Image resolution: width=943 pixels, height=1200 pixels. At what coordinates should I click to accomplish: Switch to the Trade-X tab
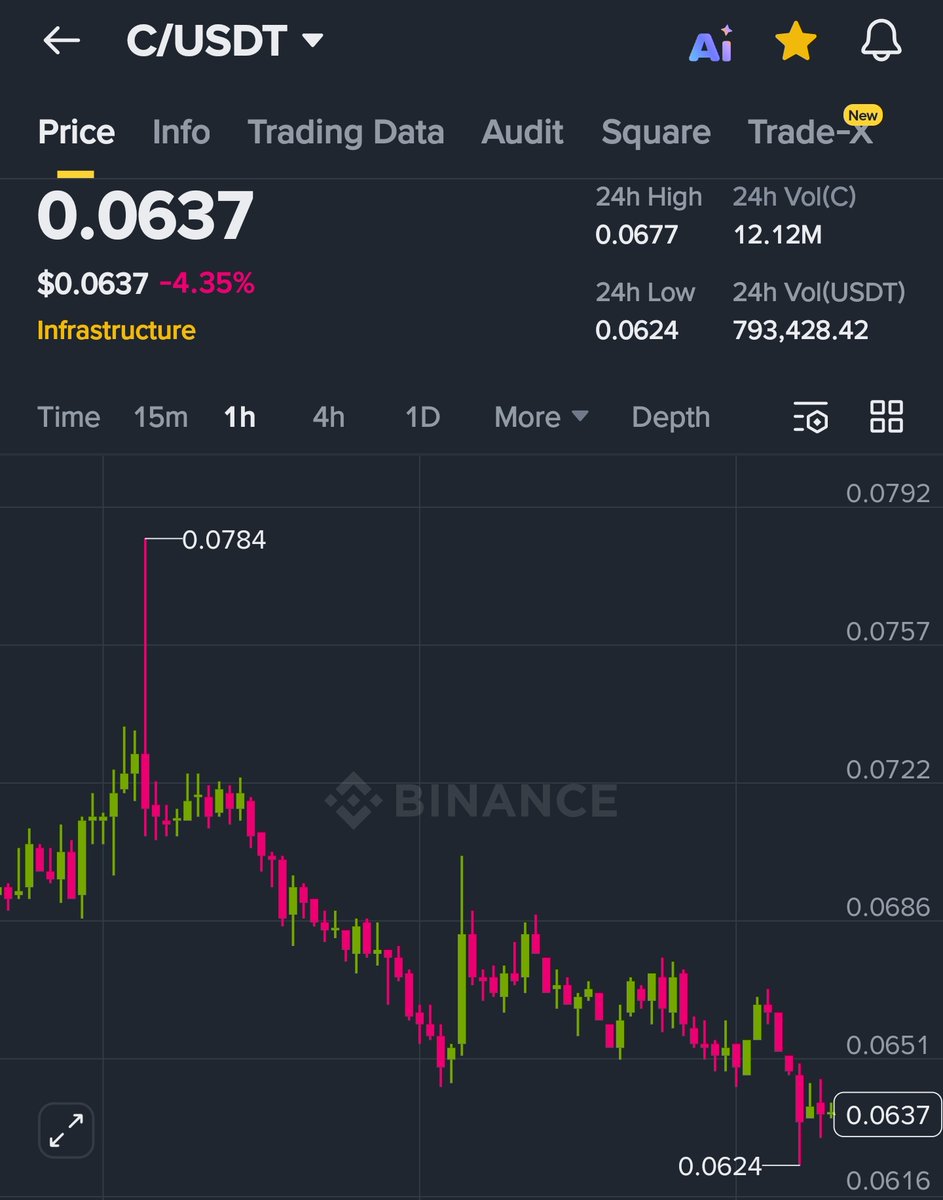click(x=810, y=132)
